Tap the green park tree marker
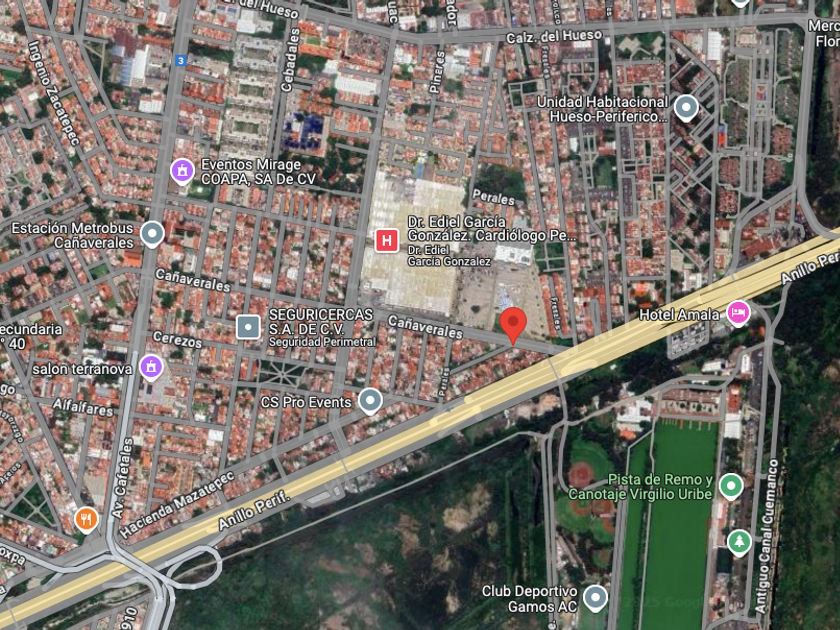This screenshot has width=840, height=630. point(739,542)
